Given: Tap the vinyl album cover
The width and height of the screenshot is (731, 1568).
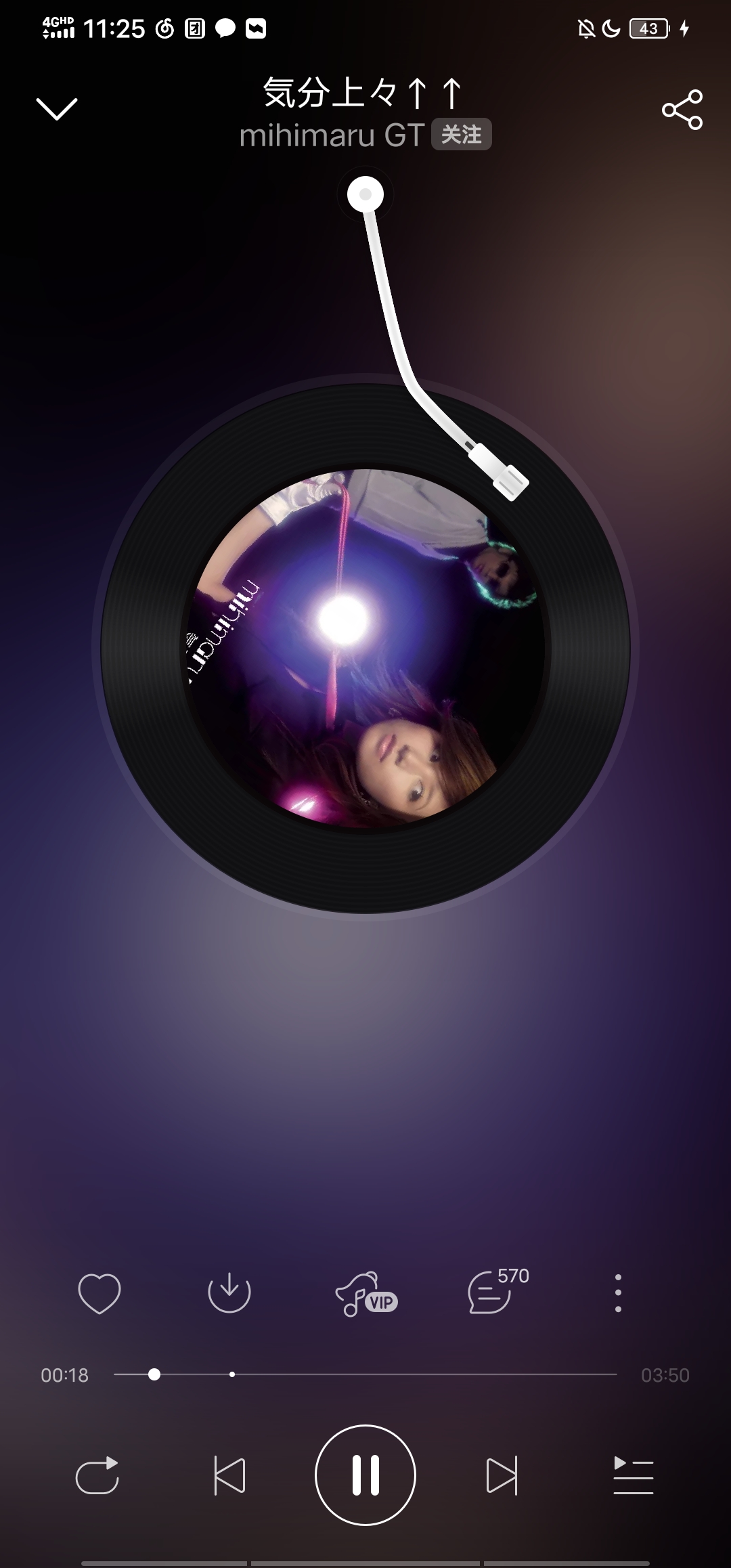Looking at the screenshot, I should pos(365,647).
